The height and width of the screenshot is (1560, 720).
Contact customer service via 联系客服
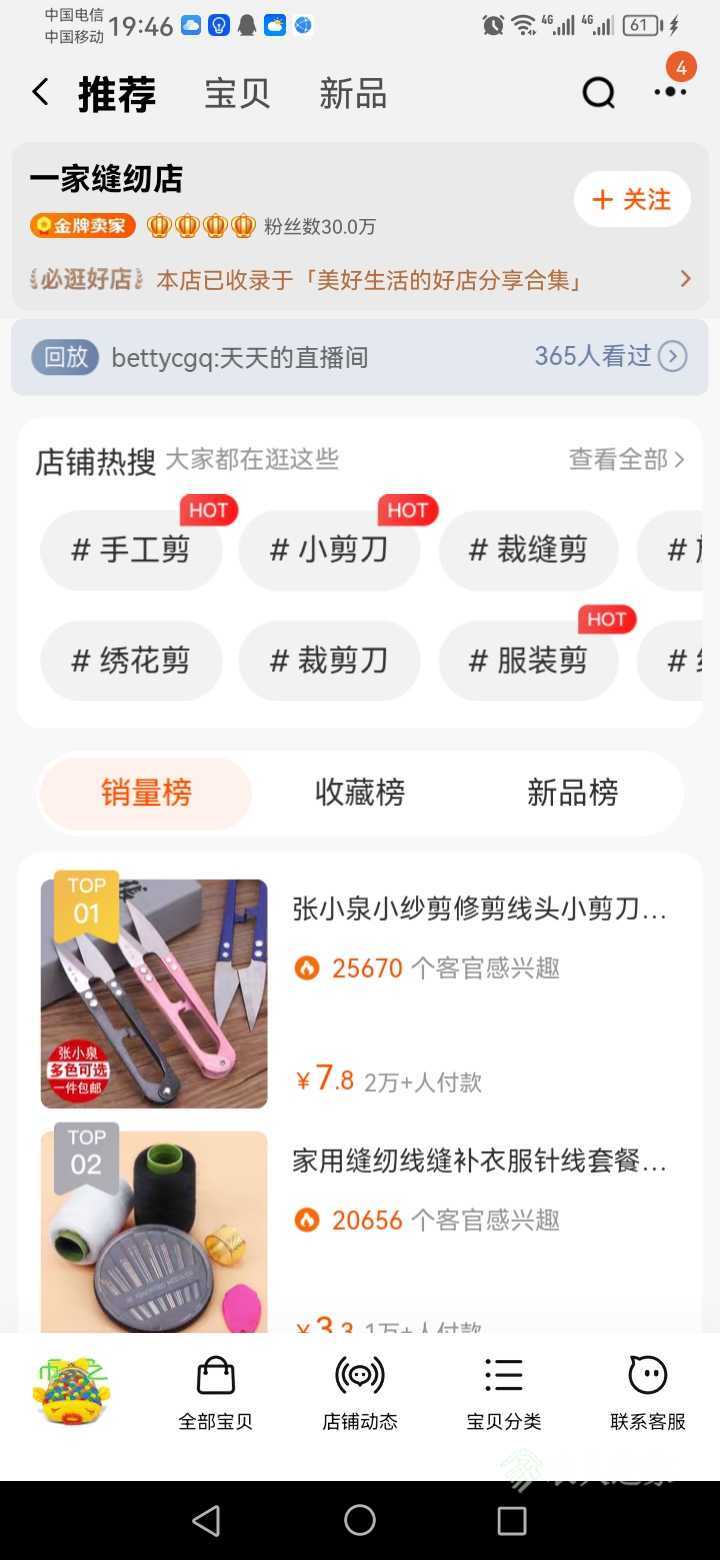point(648,1393)
